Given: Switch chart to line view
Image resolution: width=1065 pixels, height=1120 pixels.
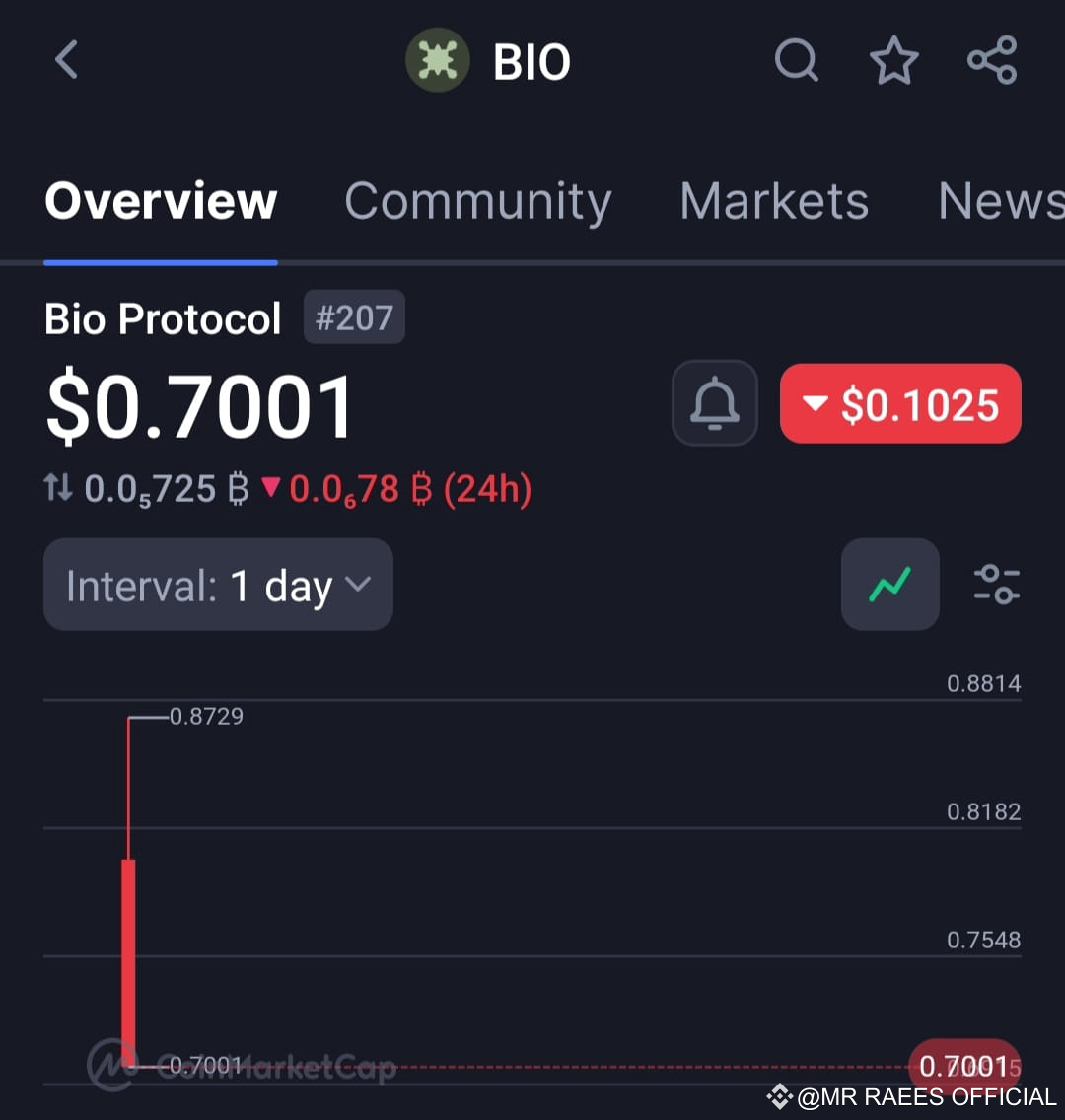Looking at the screenshot, I should point(888,585).
